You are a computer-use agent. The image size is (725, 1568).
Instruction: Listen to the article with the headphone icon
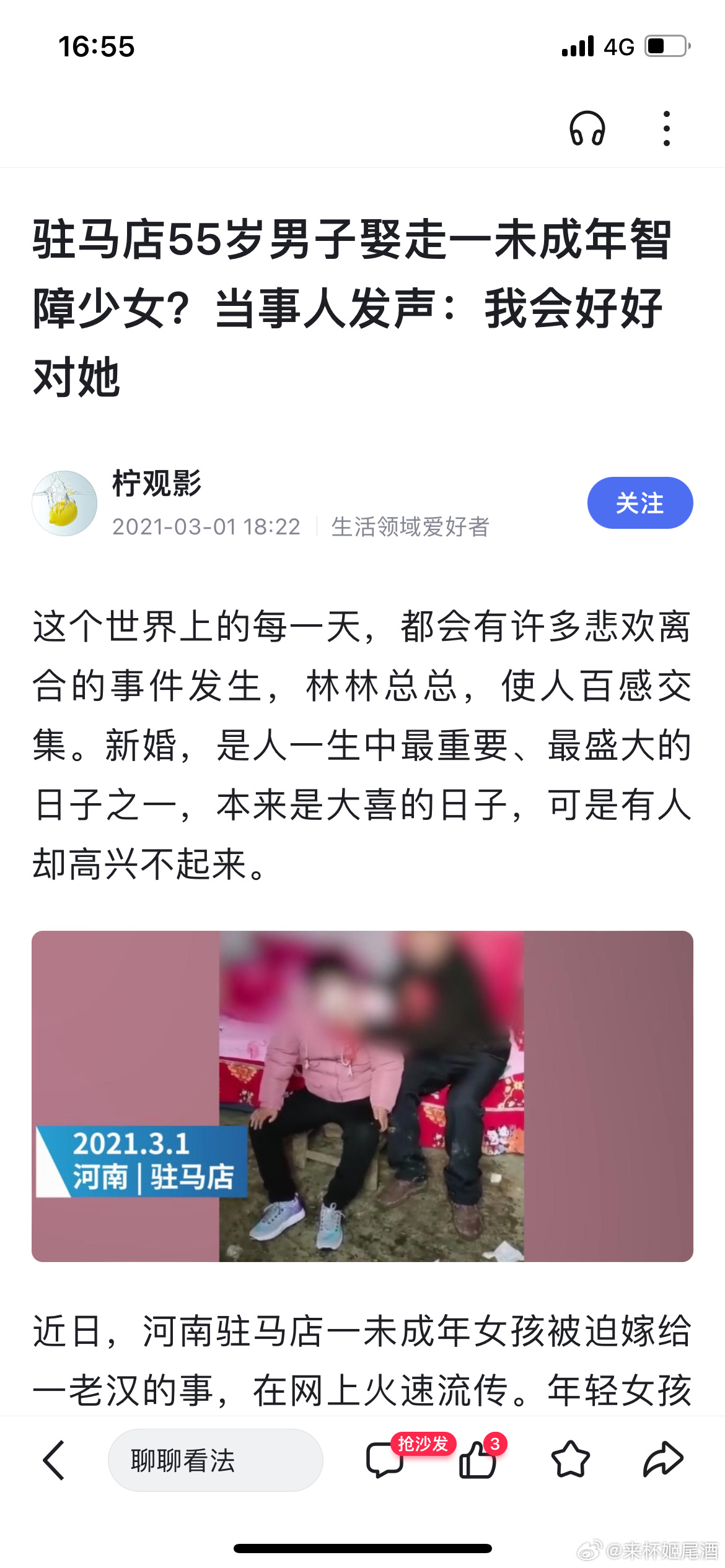tap(587, 129)
